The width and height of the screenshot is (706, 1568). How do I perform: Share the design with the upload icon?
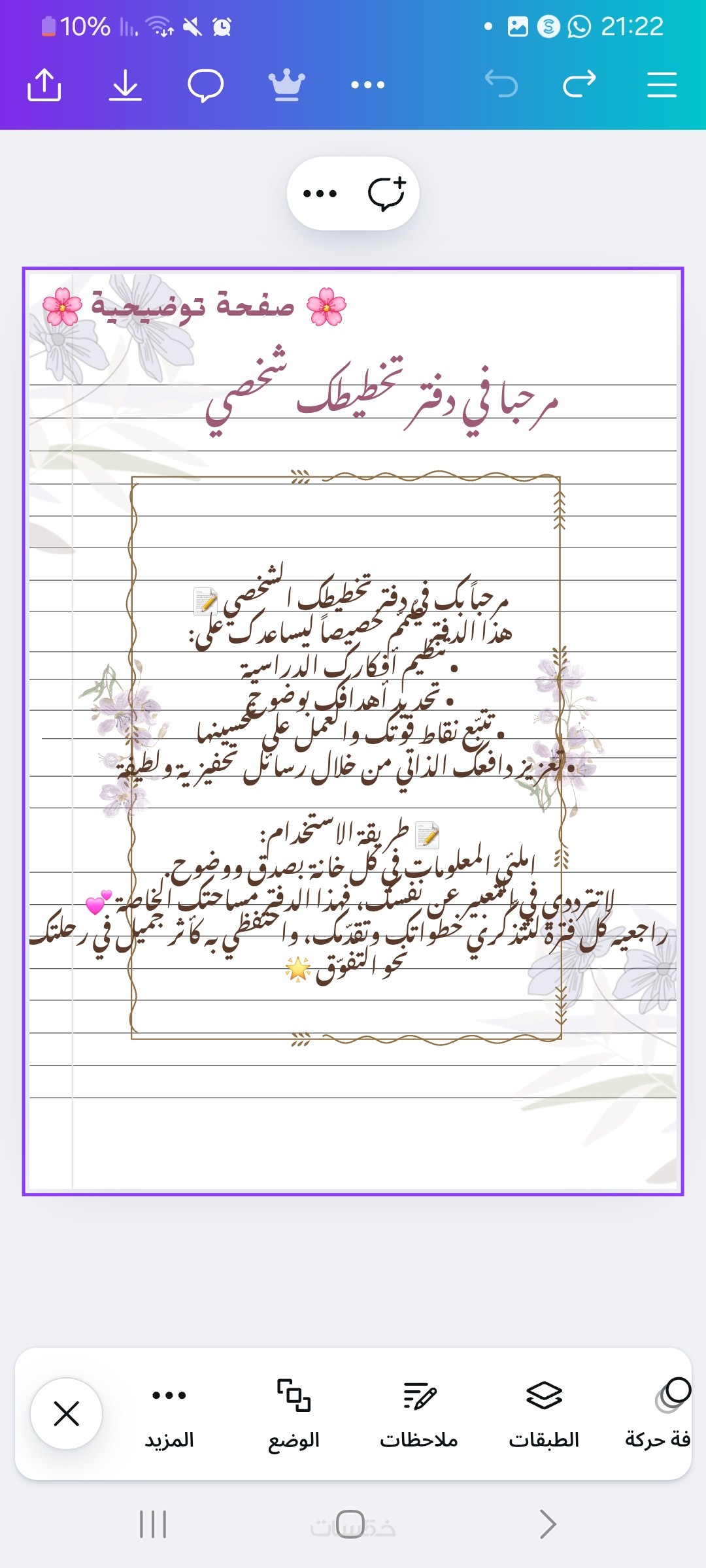pos(44,85)
